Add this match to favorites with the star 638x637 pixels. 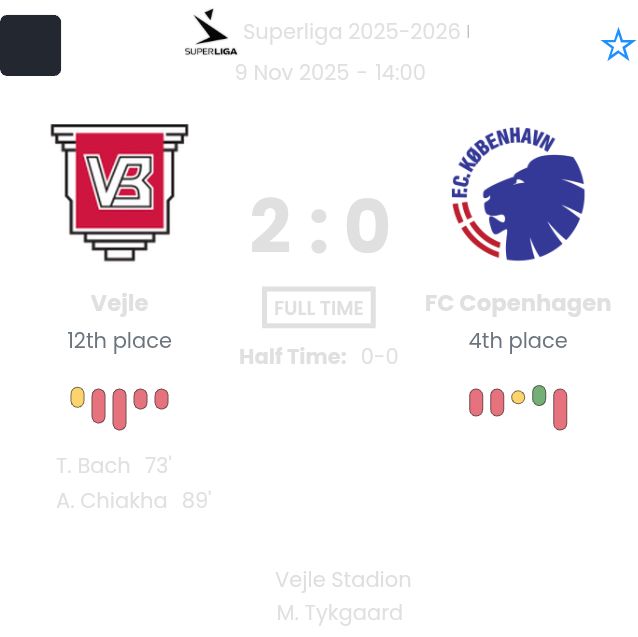[x=617, y=45]
